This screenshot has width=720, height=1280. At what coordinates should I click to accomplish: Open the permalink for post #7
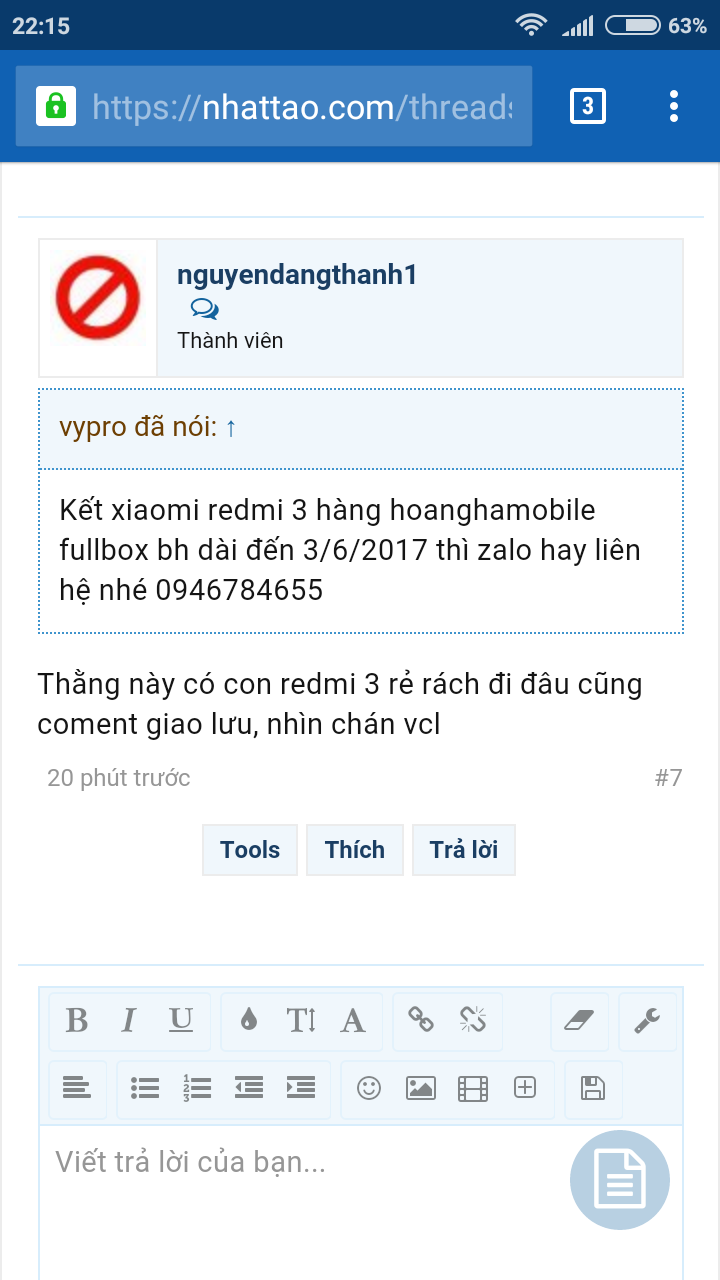(668, 778)
